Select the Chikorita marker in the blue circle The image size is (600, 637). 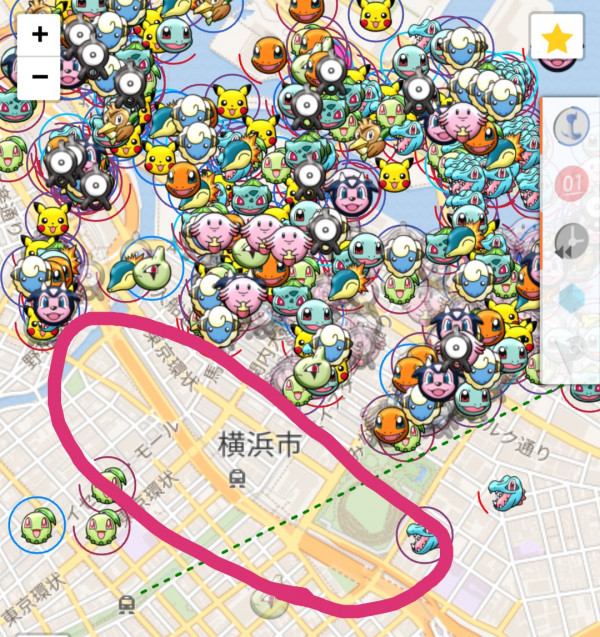pos(36,527)
